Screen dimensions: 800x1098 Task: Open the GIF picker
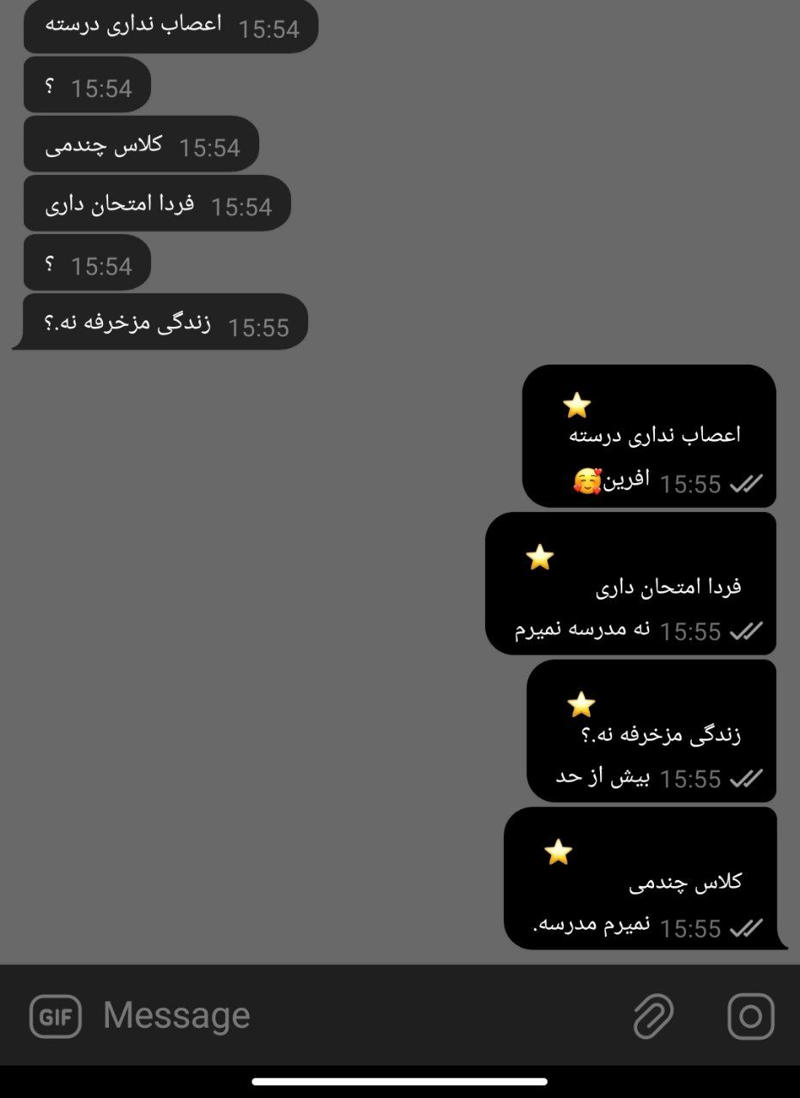pos(55,1017)
